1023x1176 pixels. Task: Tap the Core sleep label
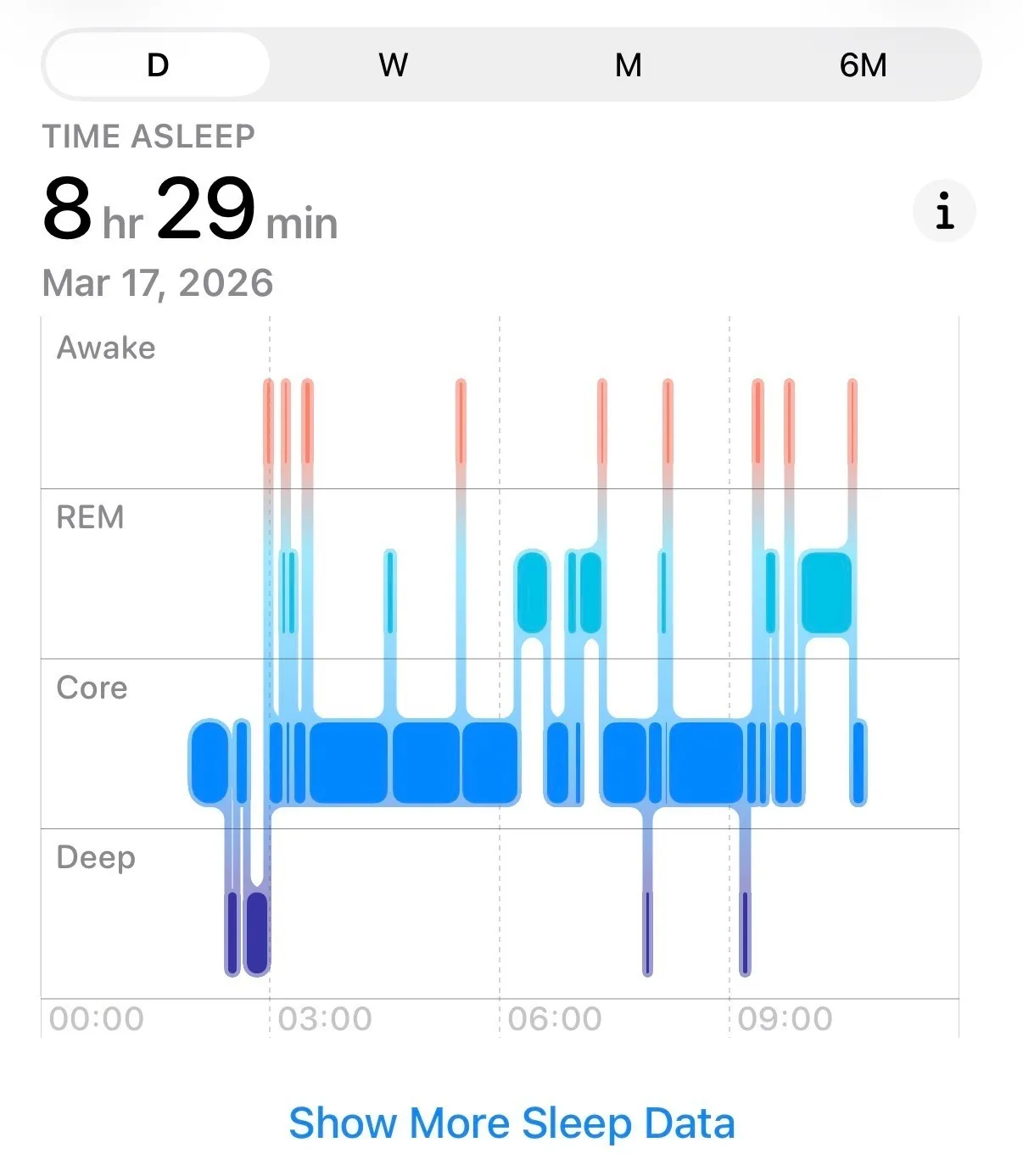coord(92,688)
